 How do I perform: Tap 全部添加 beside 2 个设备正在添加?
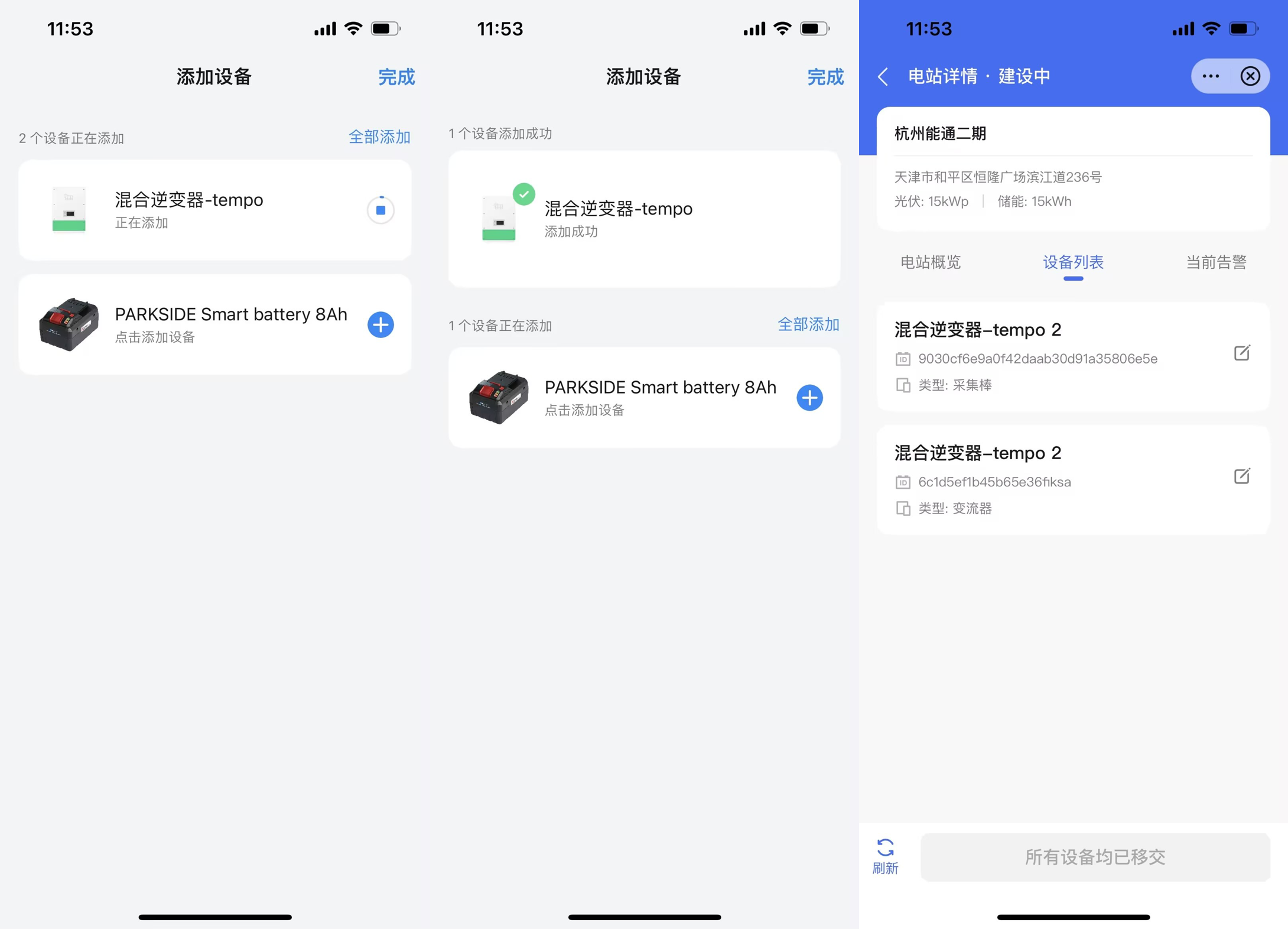pos(379,137)
